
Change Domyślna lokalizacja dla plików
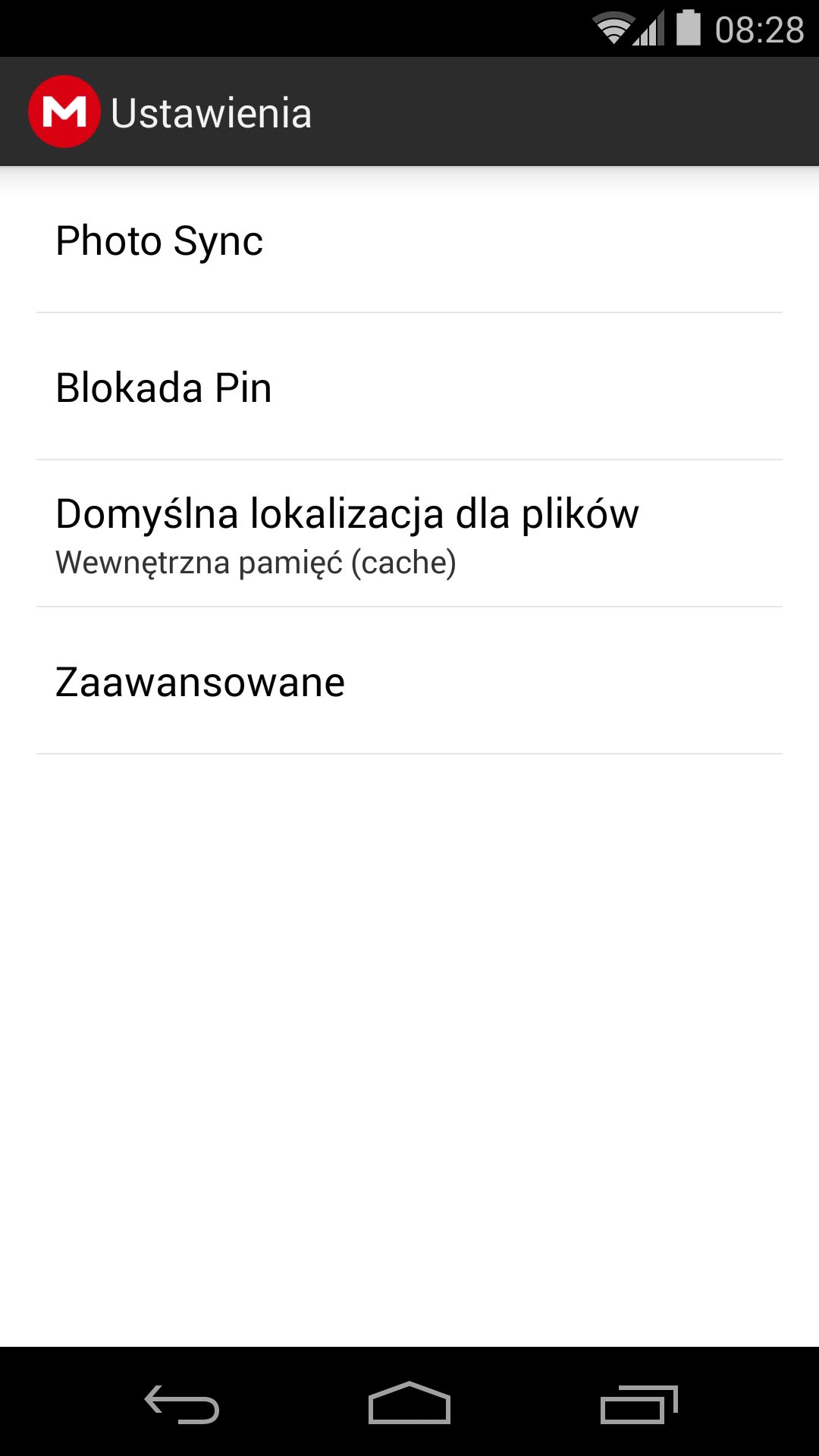pyautogui.click(x=409, y=534)
